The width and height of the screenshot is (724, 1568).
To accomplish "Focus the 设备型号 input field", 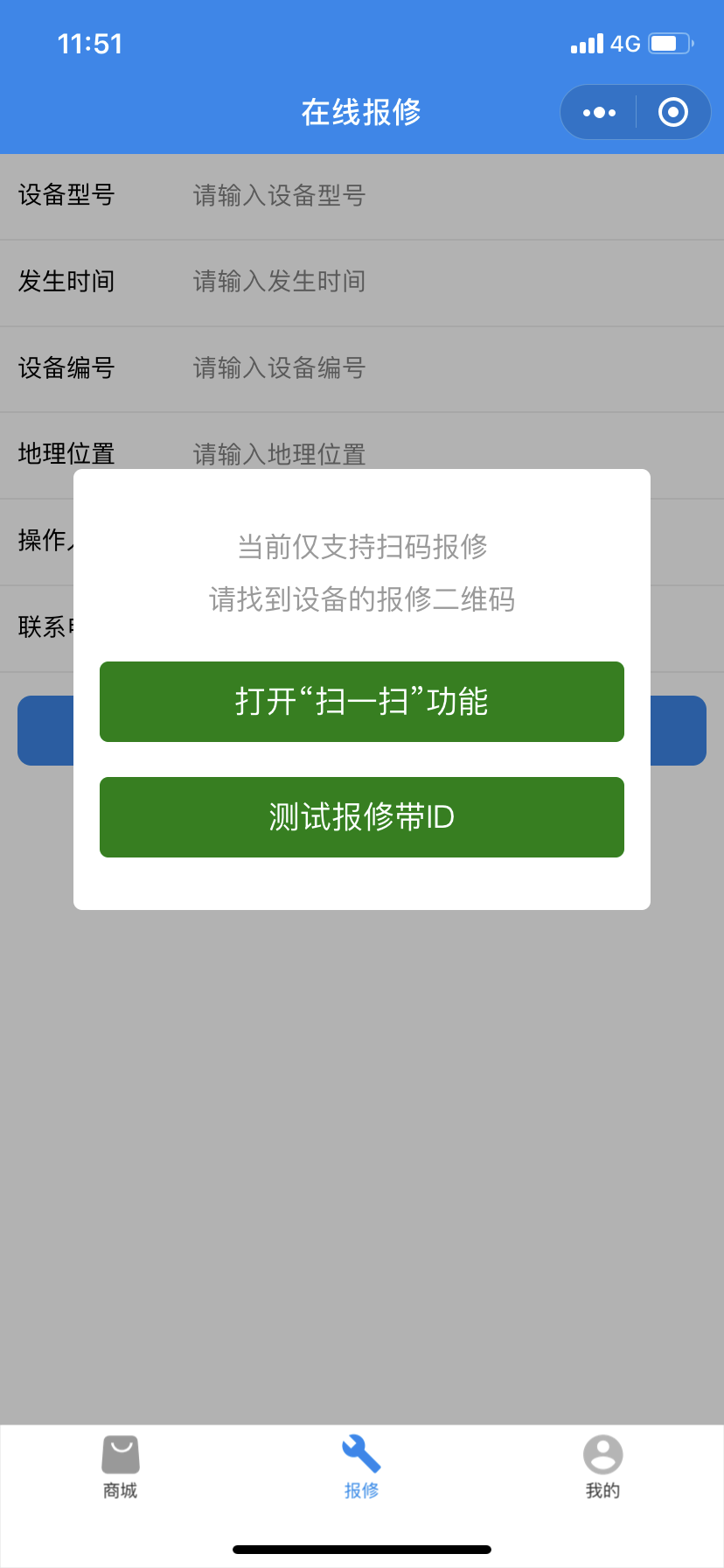I will pyautogui.click(x=437, y=195).
